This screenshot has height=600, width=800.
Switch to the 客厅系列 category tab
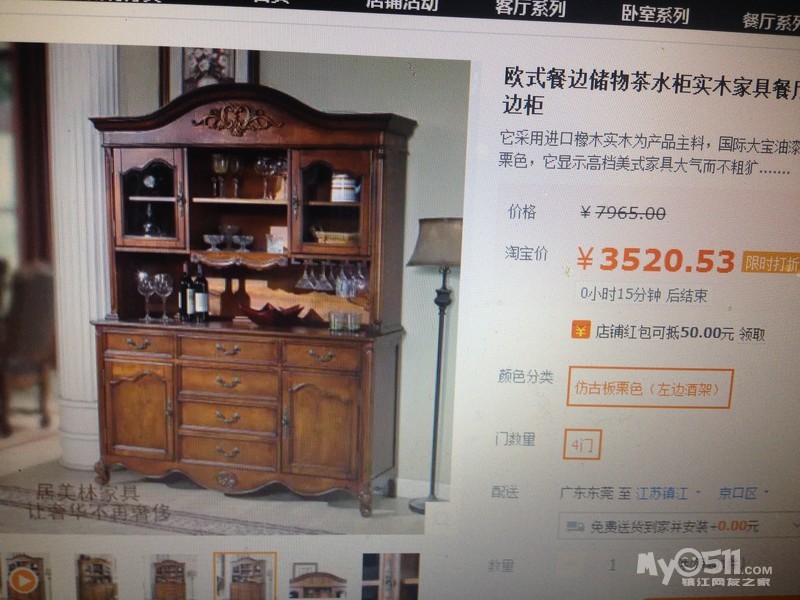tap(529, 8)
